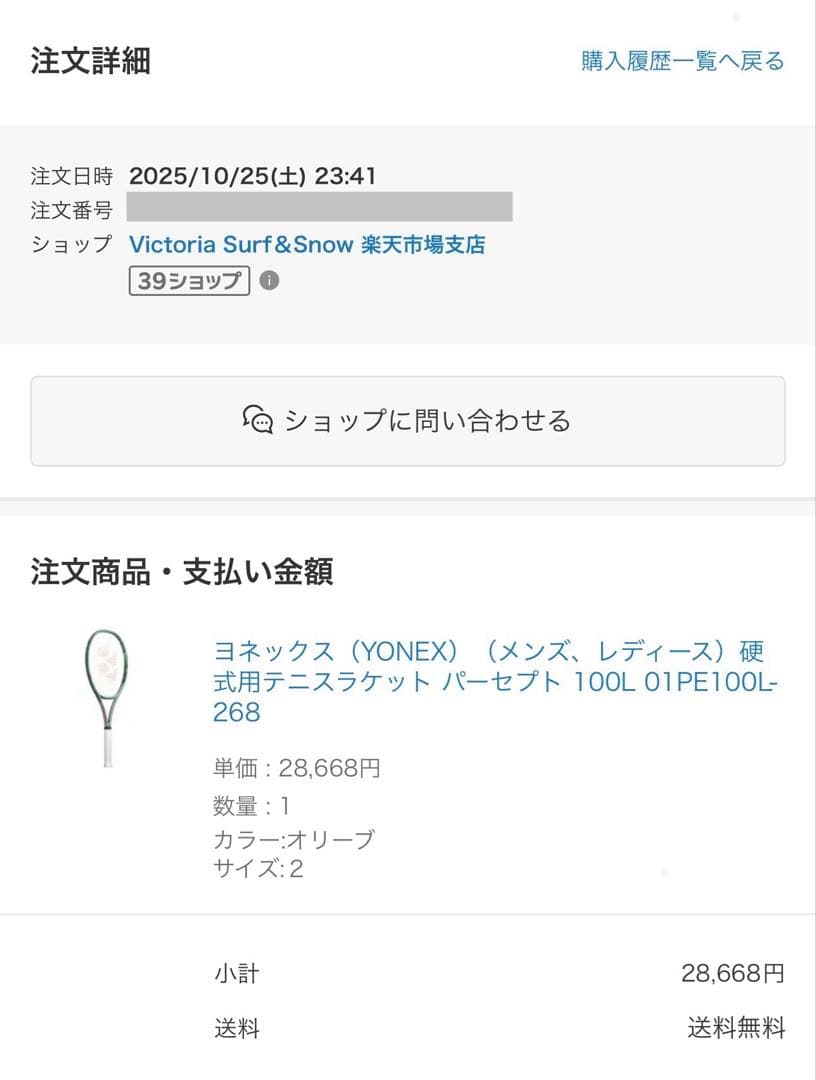Click the 送料 shipping label
The image size is (816, 1080).
point(237,1029)
